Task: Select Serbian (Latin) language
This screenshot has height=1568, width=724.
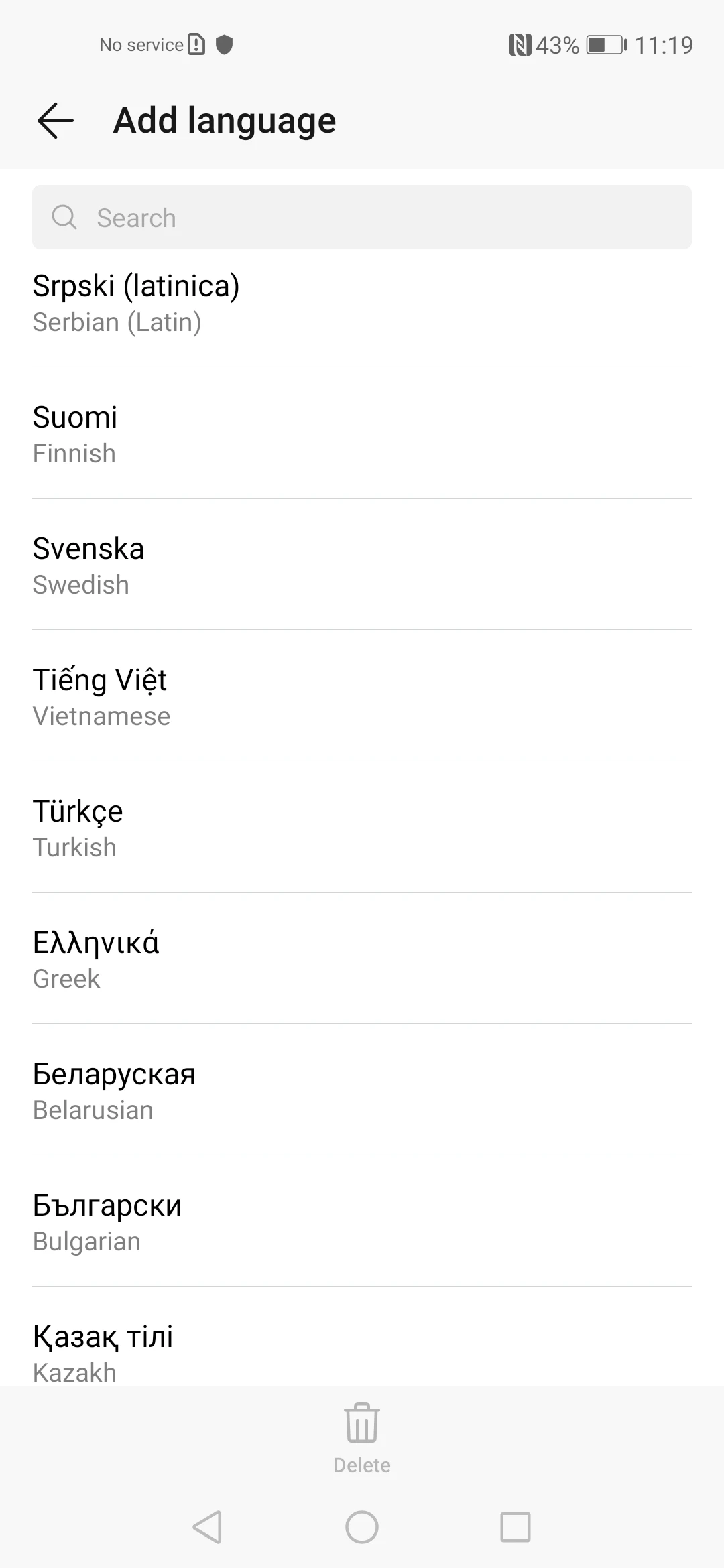Action: [x=362, y=303]
